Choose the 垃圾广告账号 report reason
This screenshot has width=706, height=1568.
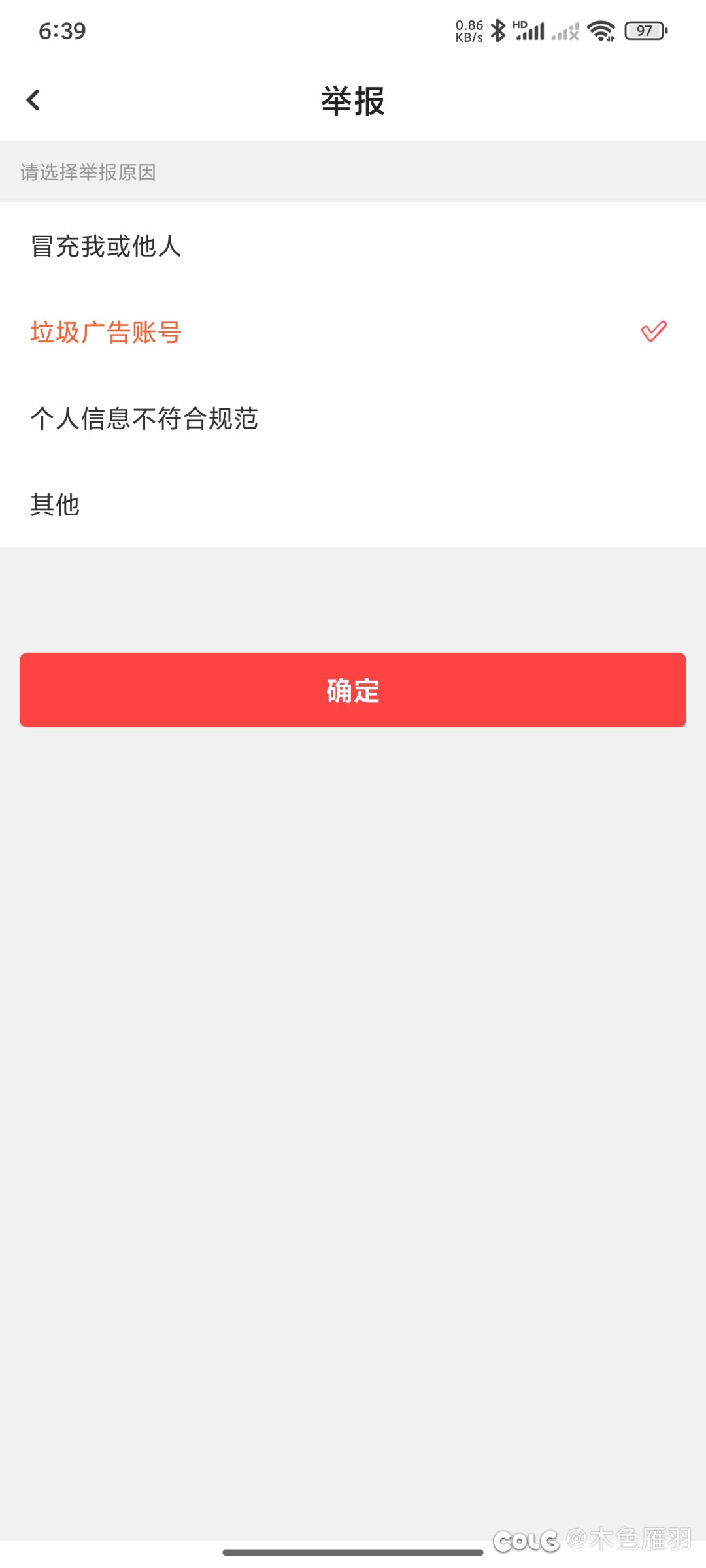(x=353, y=332)
